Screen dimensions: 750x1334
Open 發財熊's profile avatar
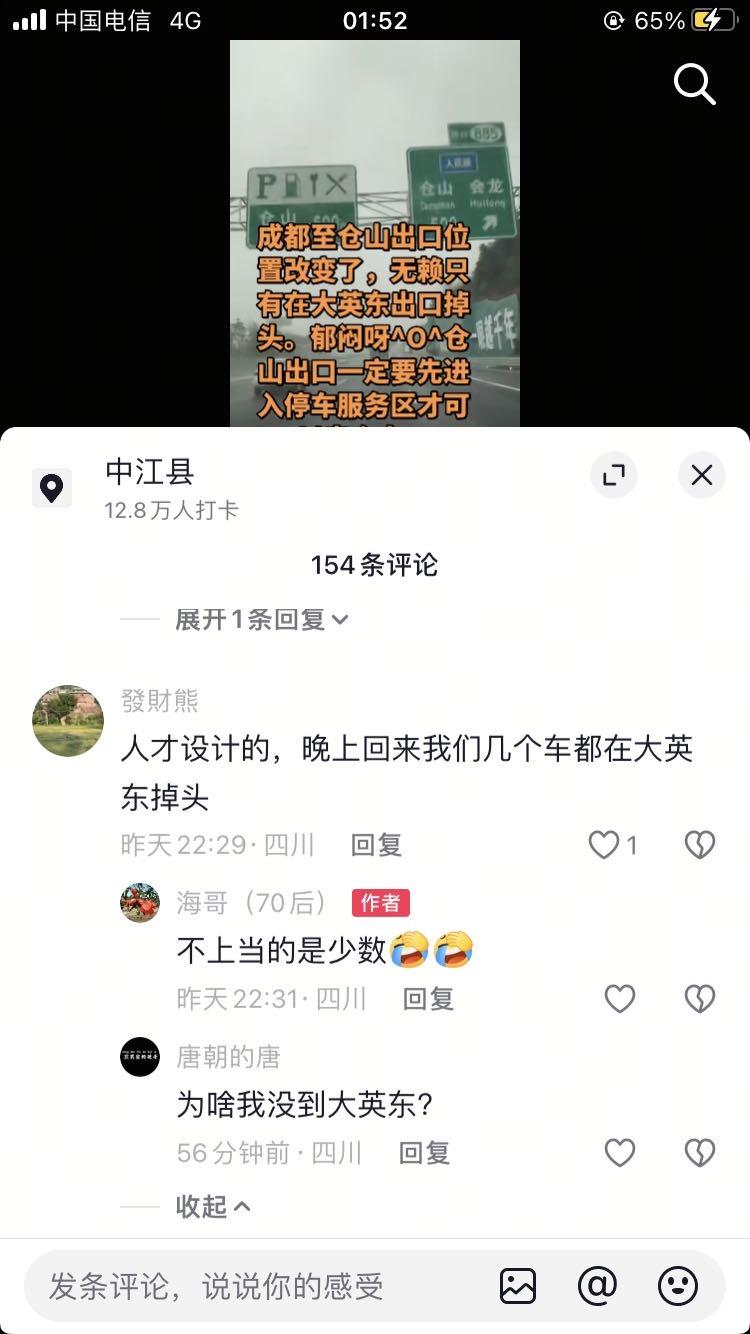click(68, 720)
